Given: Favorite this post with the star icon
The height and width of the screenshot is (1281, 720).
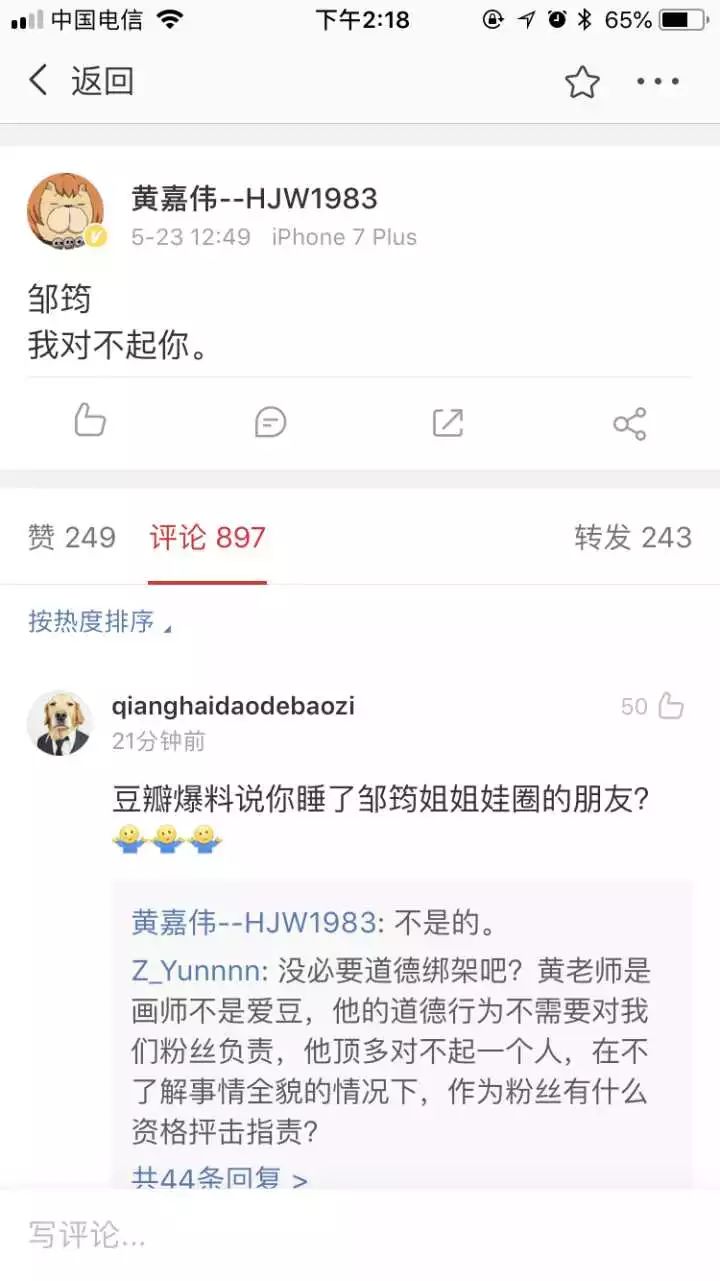Looking at the screenshot, I should click(582, 82).
